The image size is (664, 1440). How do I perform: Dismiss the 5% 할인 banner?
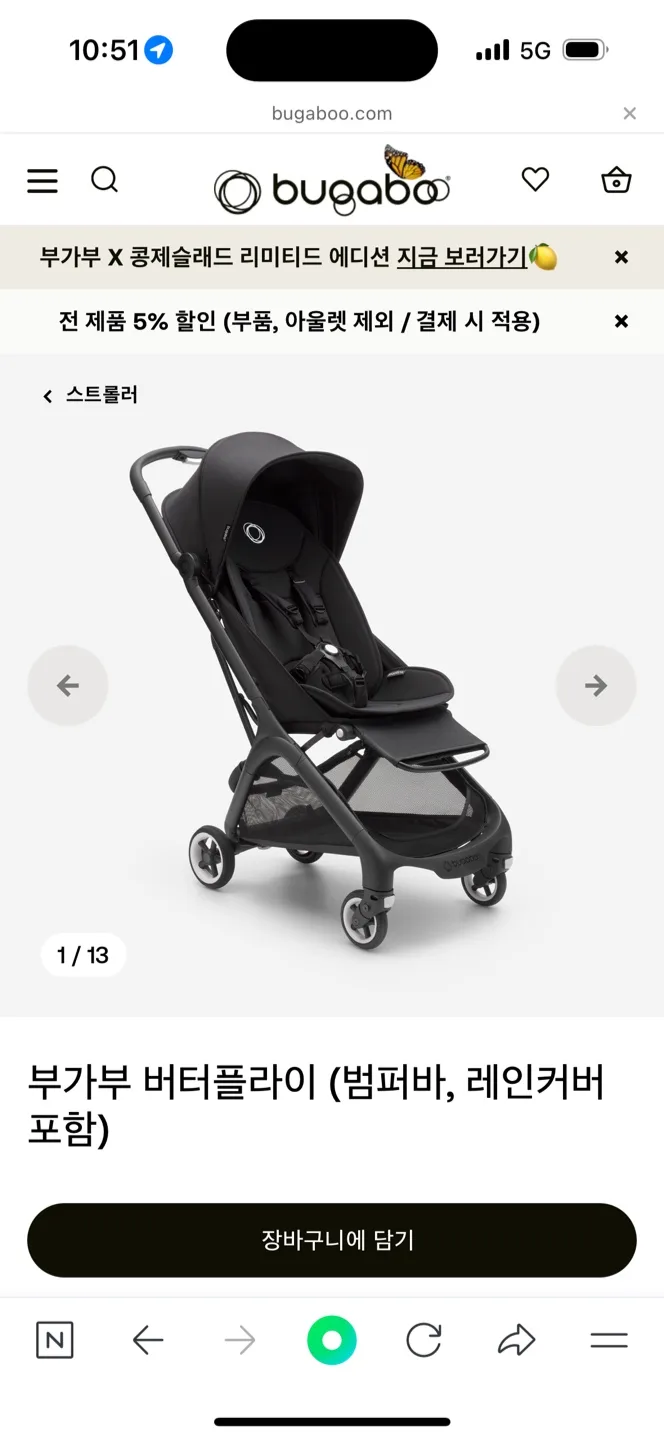click(x=621, y=321)
